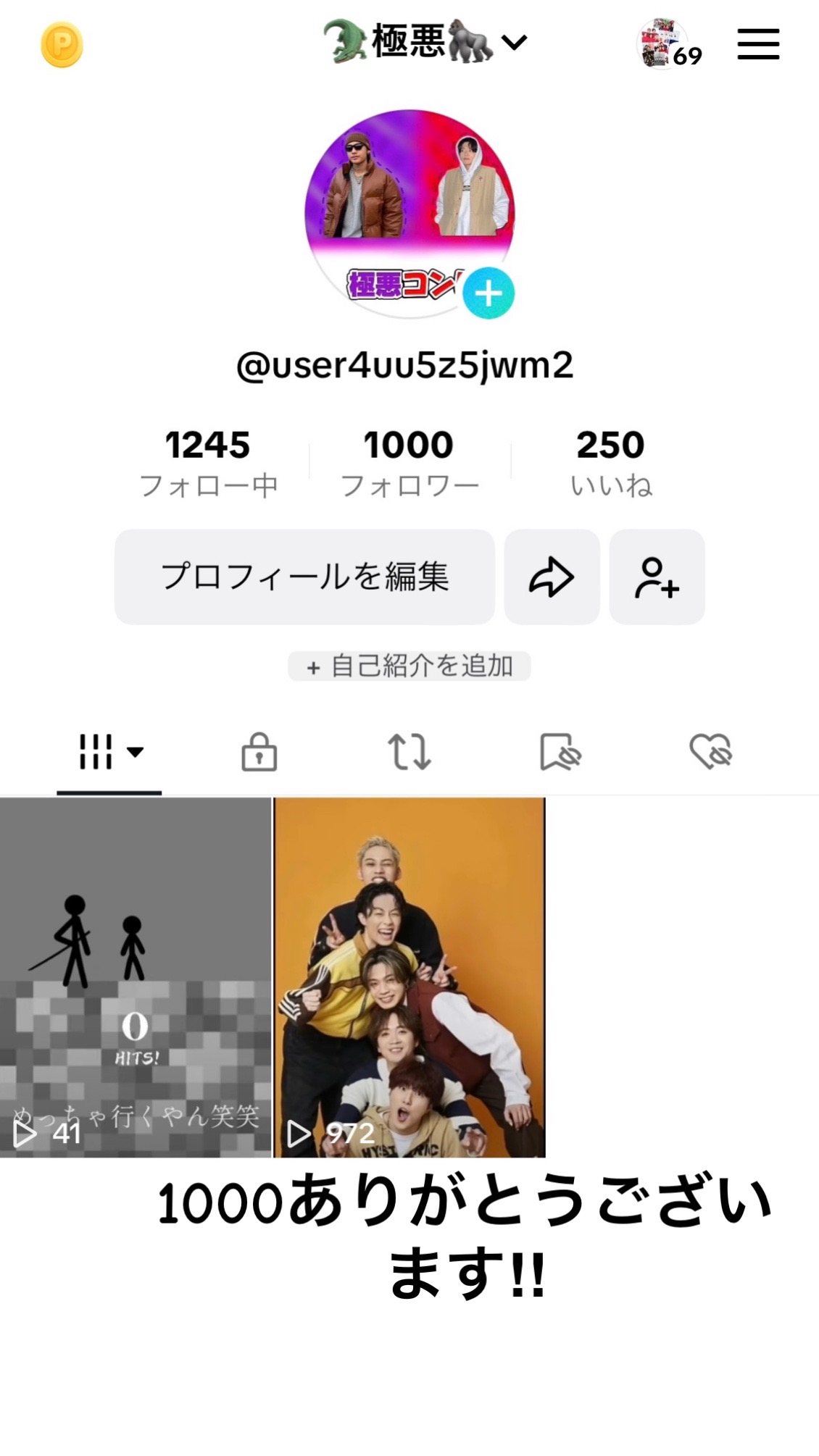Screen dimensions: 819x1456
Task: Open the hidden liked videos tab
Action: (x=710, y=752)
